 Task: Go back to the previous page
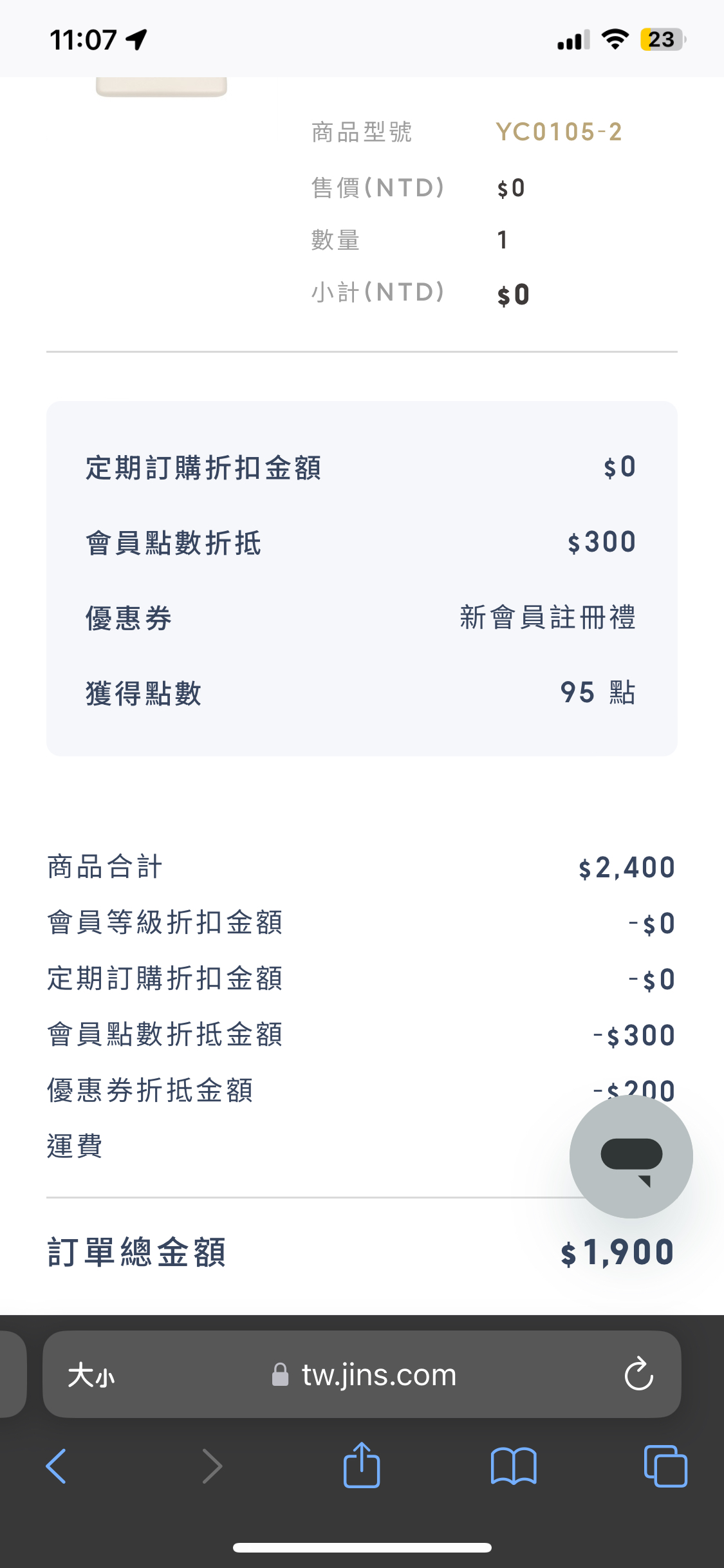pyautogui.click(x=57, y=1466)
